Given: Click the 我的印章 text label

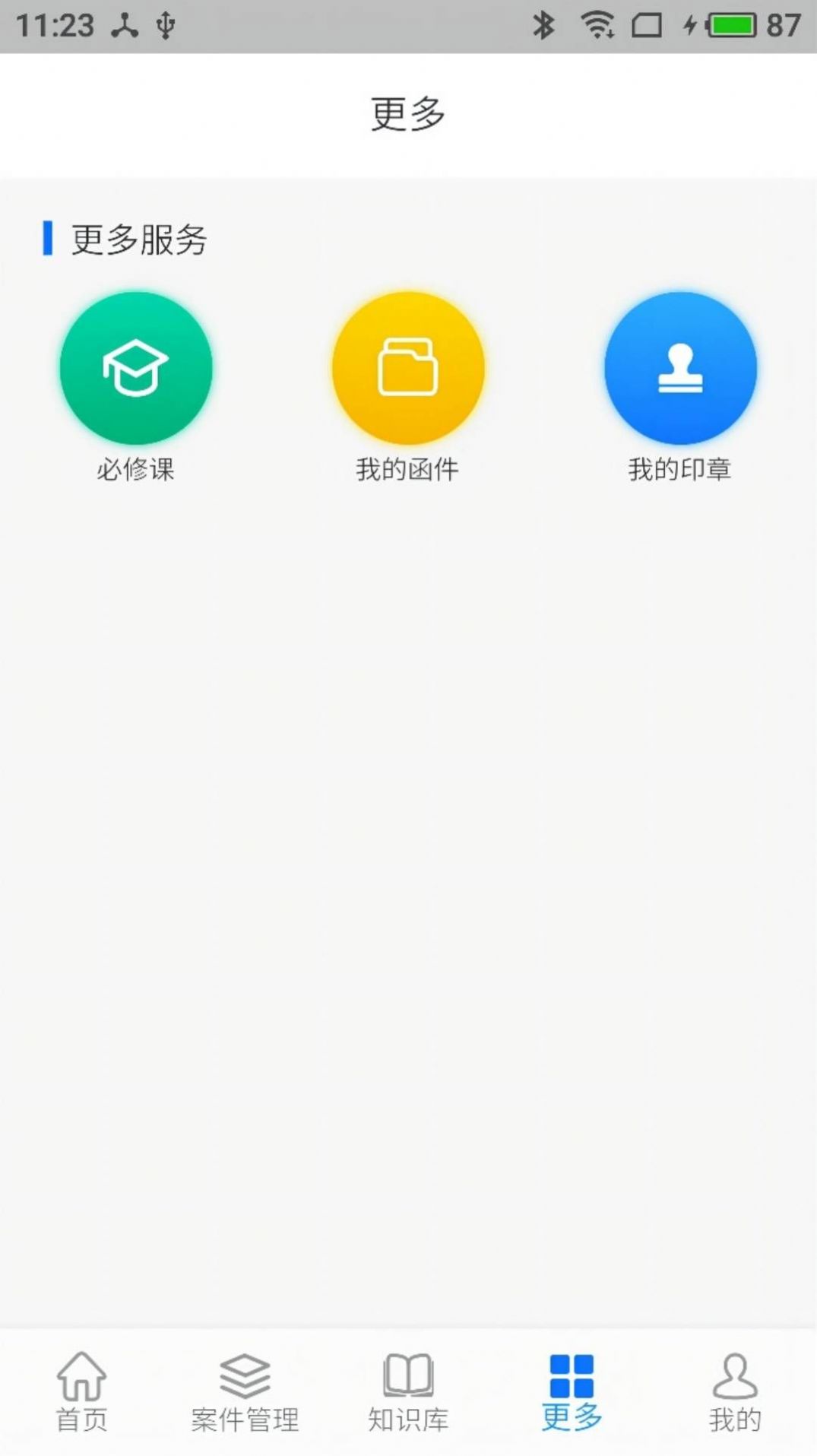Looking at the screenshot, I should pos(681,469).
